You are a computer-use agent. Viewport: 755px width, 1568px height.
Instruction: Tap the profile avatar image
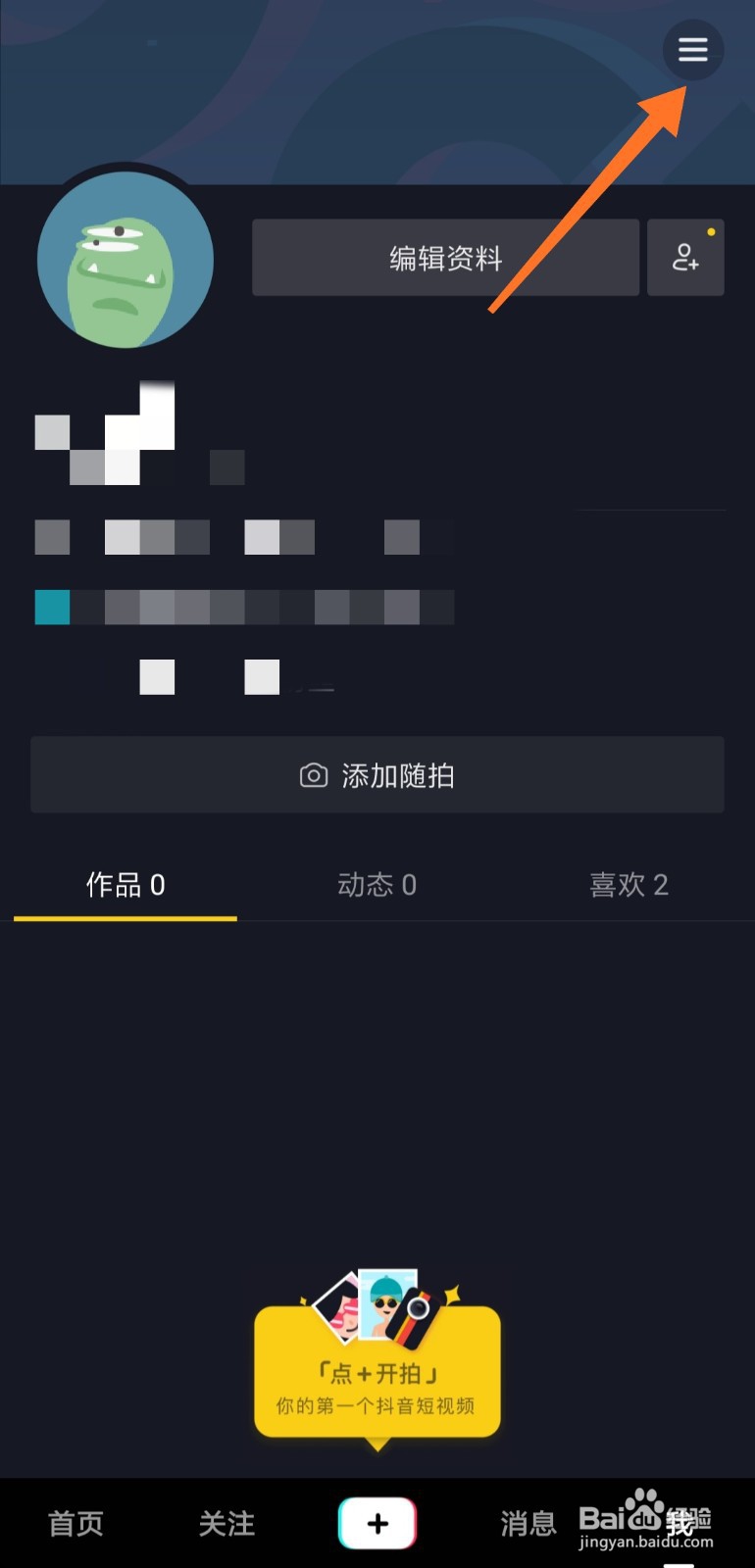(x=125, y=260)
